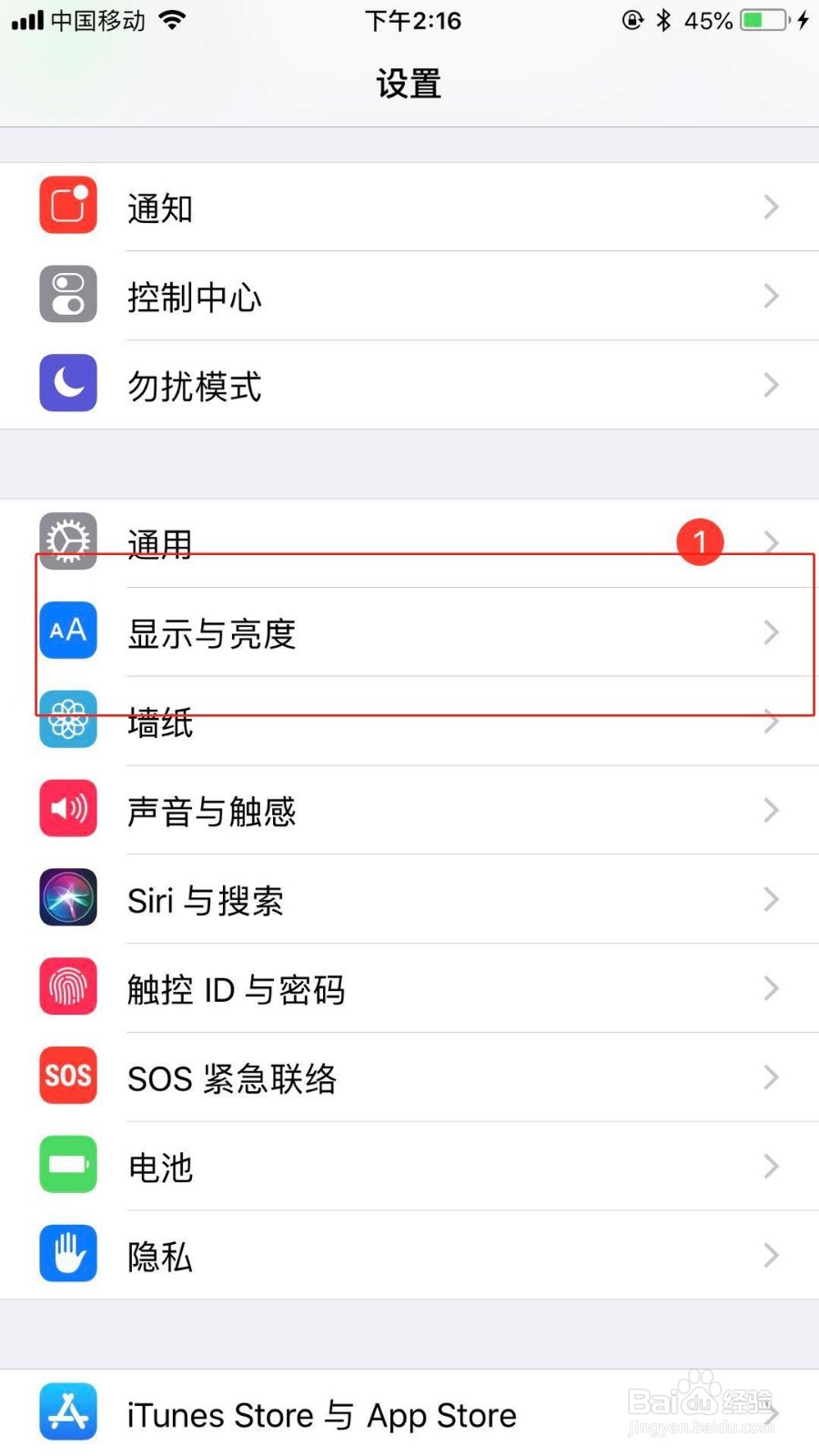This screenshot has width=819, height=1456.
Task: Open 触控 ID 与密码
Action: tap(409, 988)
